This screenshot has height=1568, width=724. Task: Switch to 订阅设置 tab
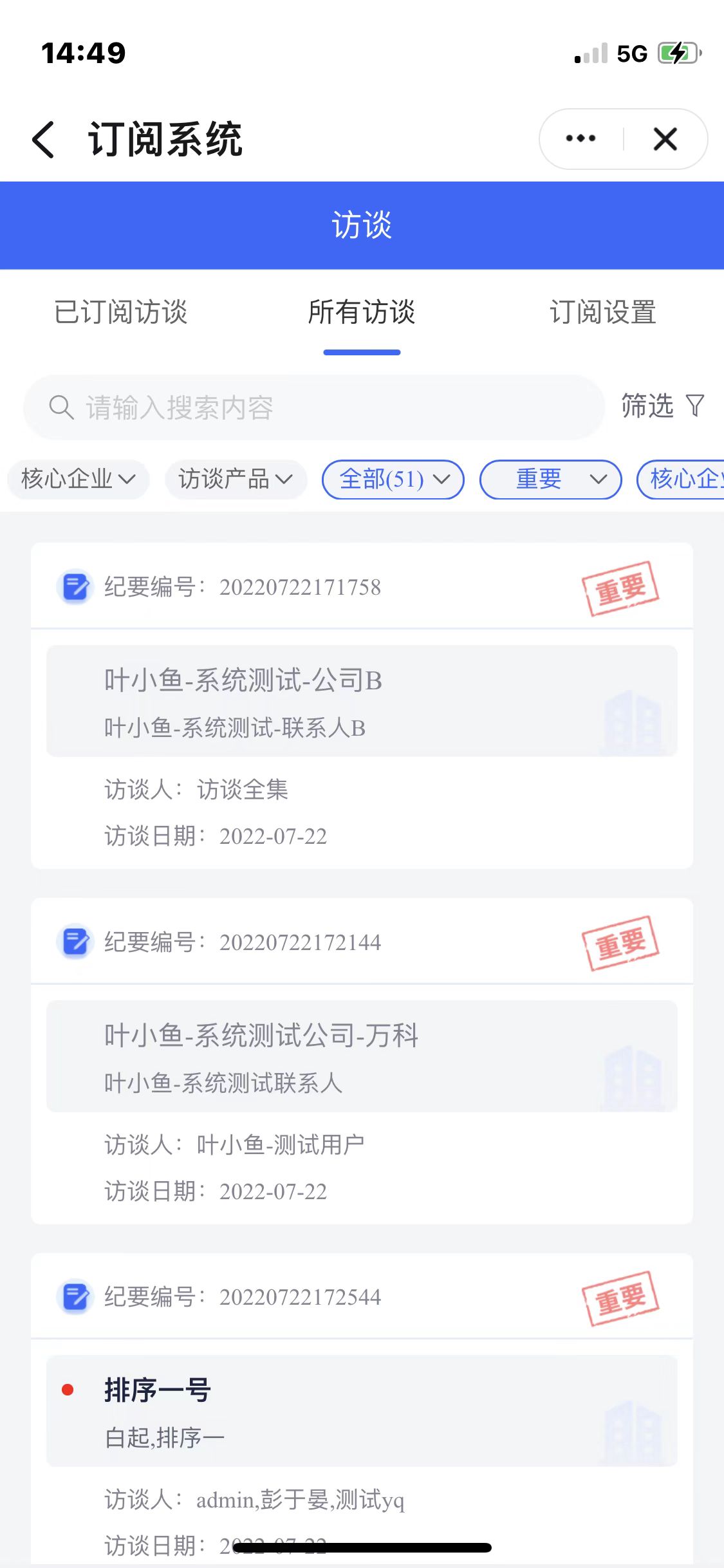coord(603,312)
